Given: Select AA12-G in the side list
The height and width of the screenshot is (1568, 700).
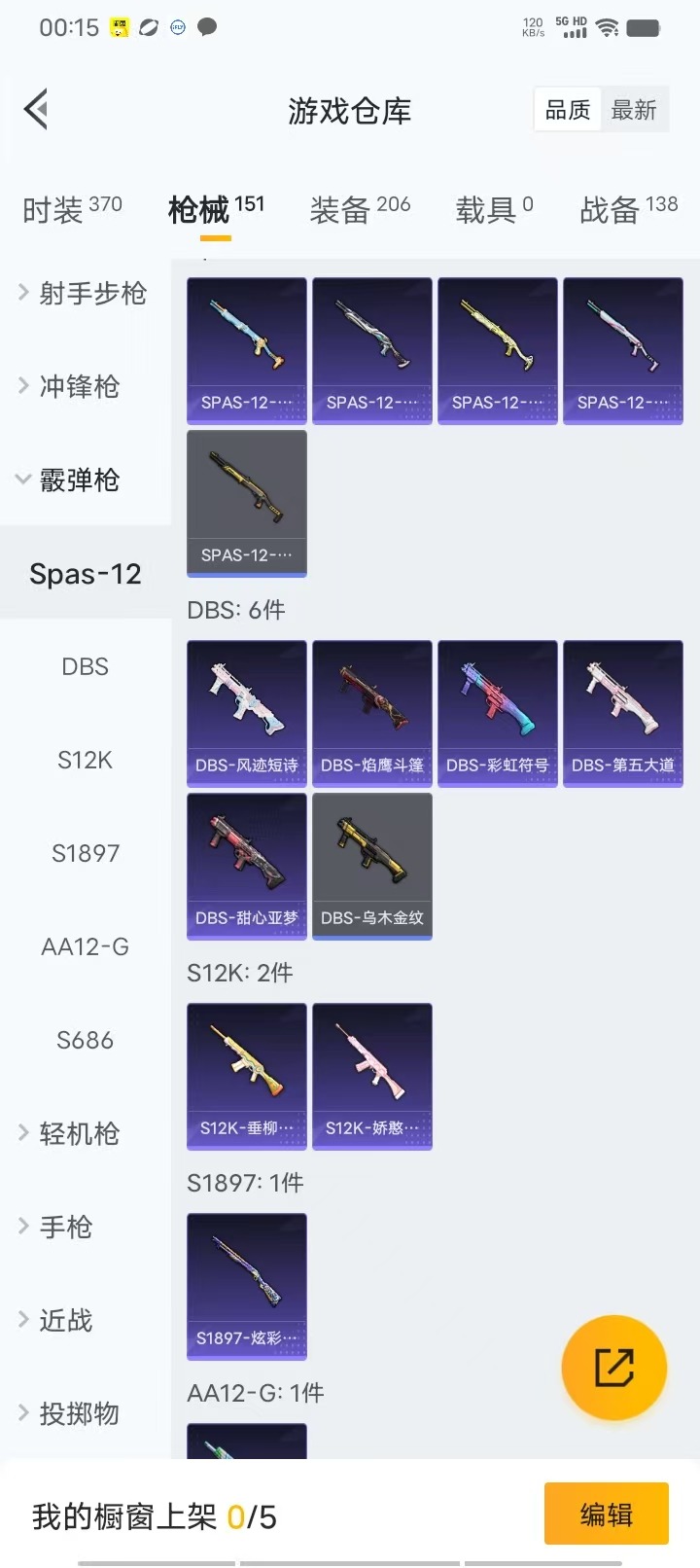Looking at the screenshot, I should 86,946.
